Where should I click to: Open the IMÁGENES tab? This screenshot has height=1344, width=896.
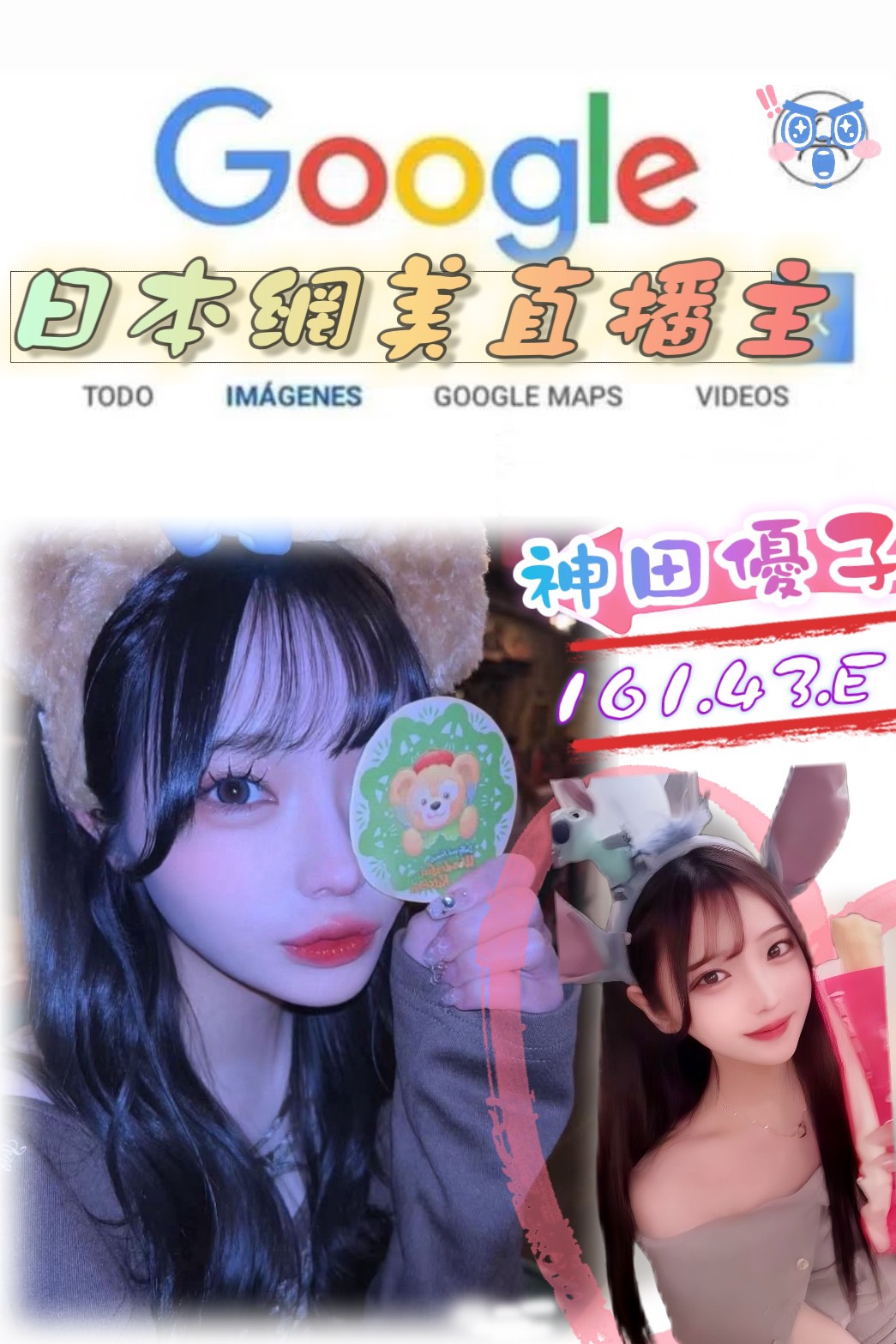(292, 396)
